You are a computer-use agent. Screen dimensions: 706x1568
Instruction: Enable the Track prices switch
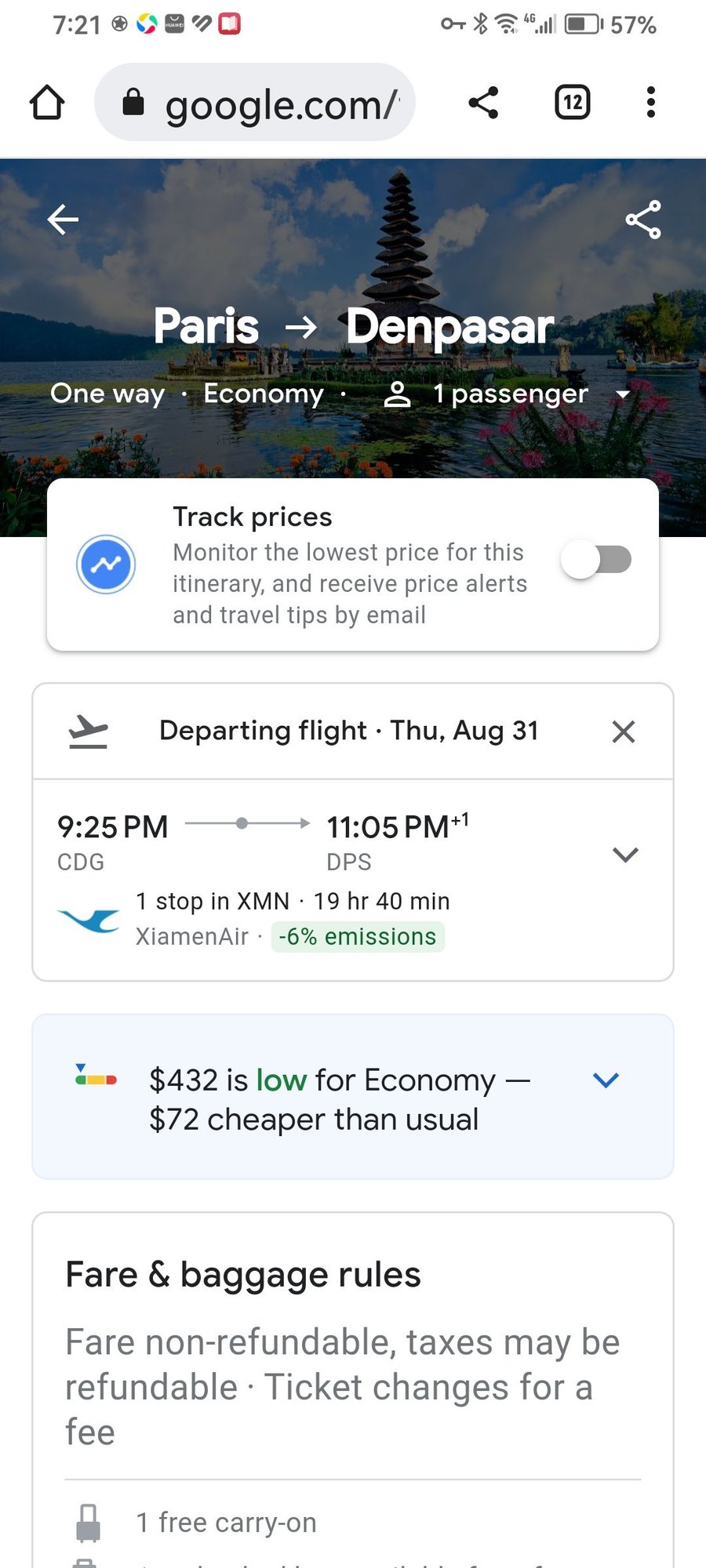(596, 560)
